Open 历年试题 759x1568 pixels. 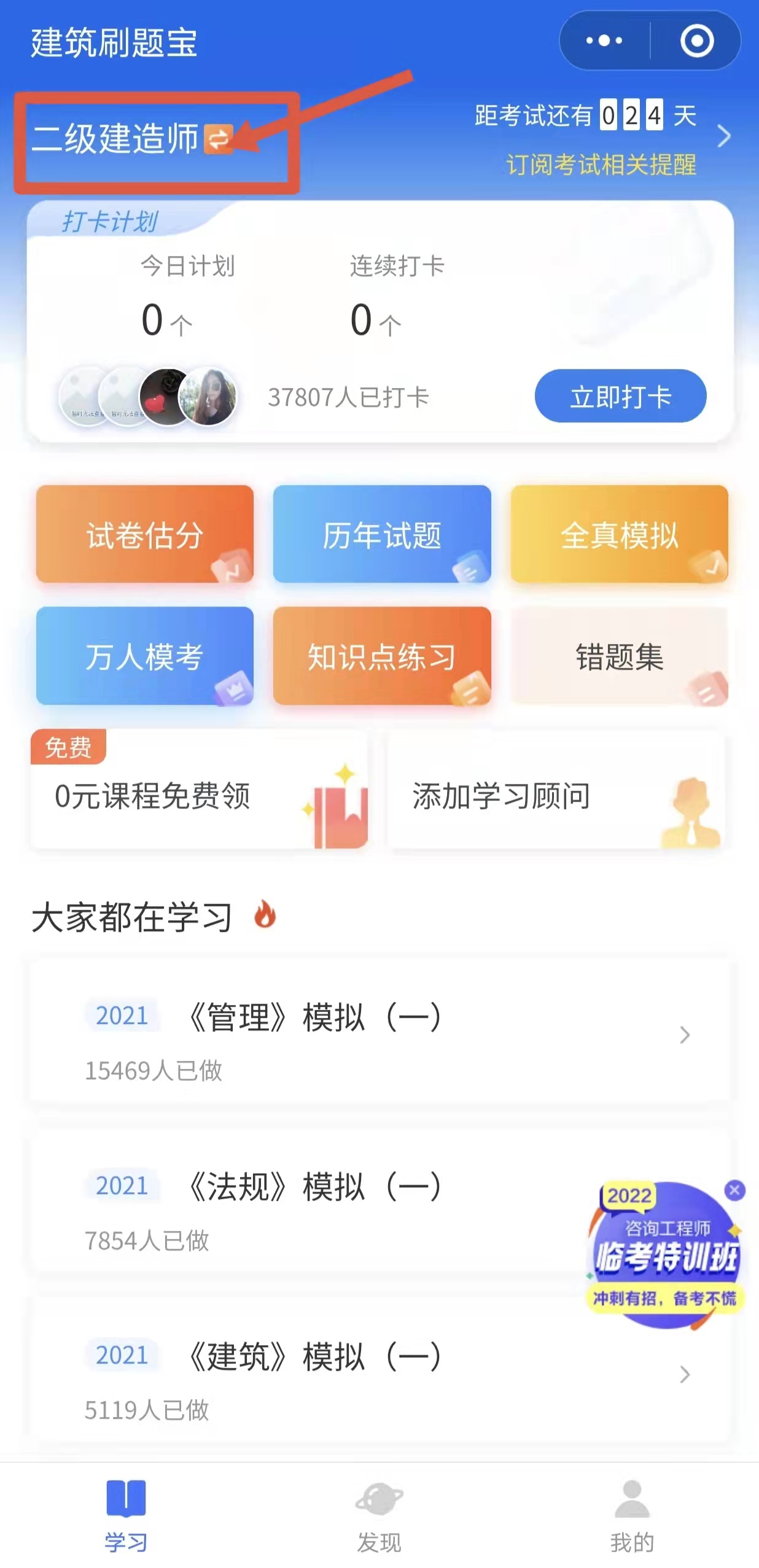382,534
